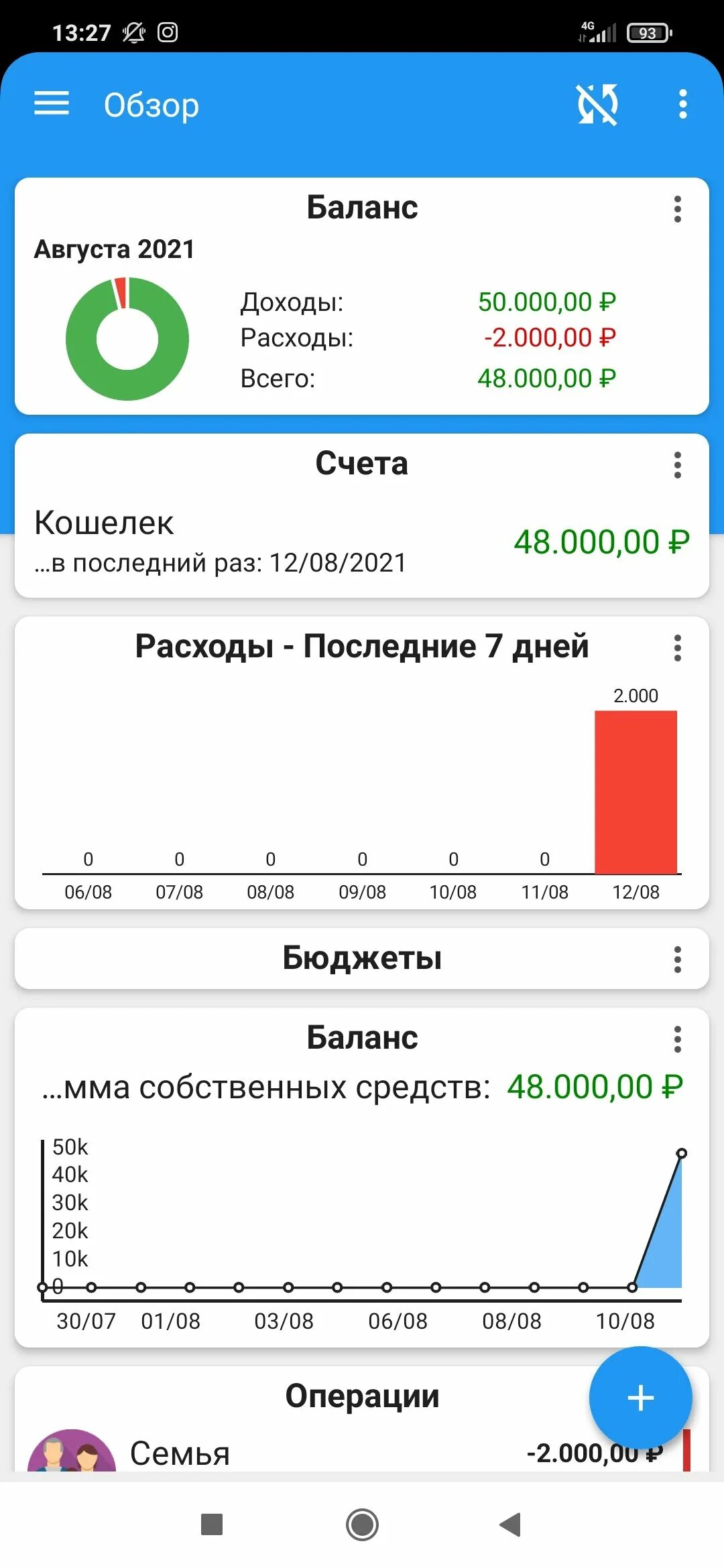The width and height of the screenshot is (724, 1568).
Task: Open the navigation drawer menu
Action: click(x=52, y=104)
